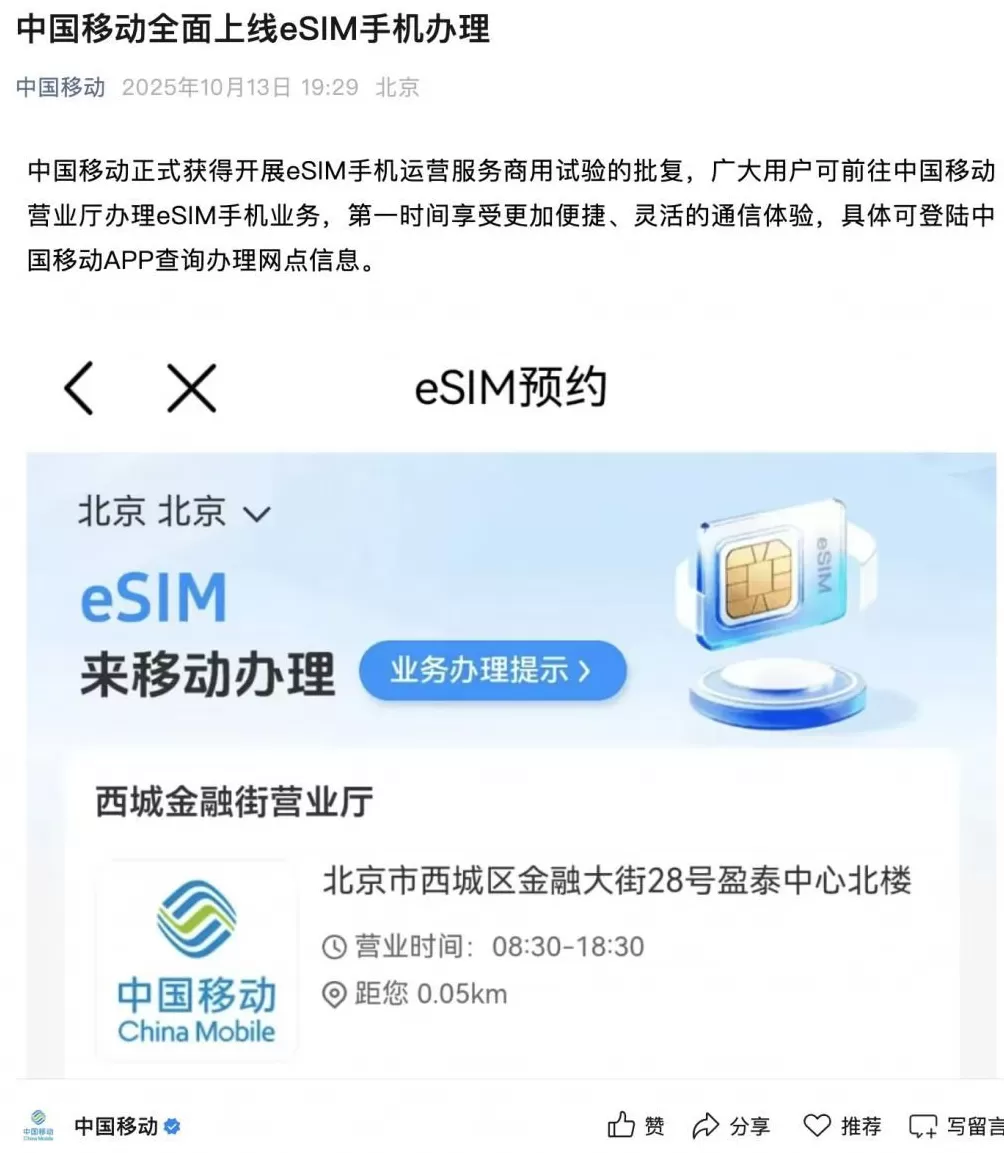The width and height of the screenshot is (1004, 1153).
Task: Click the China Mobile logo in store card
Action: click(x=196, y=955)
